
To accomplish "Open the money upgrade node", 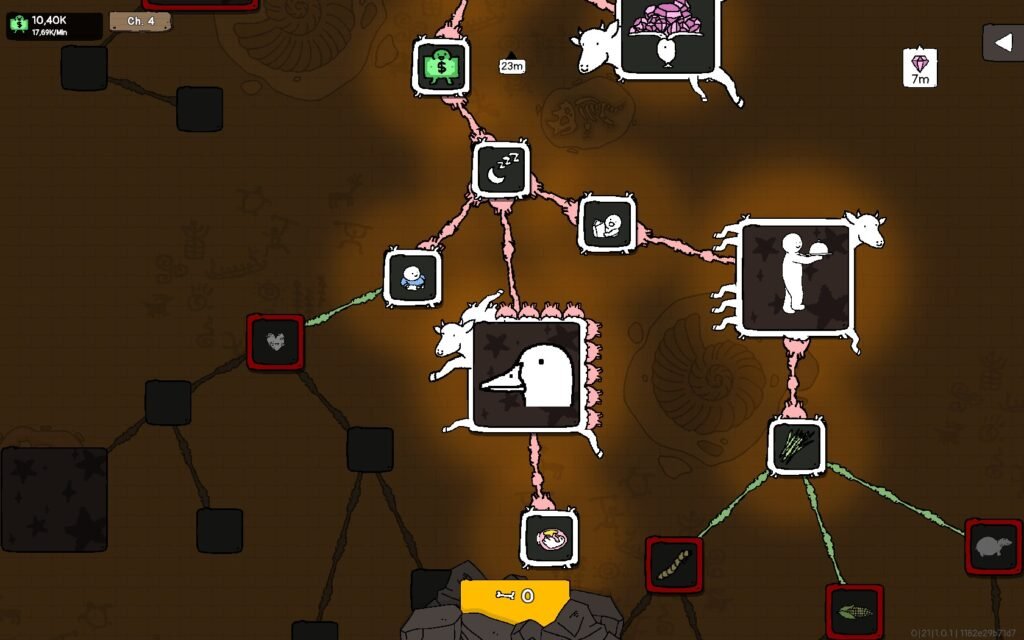I will point(442,67).
